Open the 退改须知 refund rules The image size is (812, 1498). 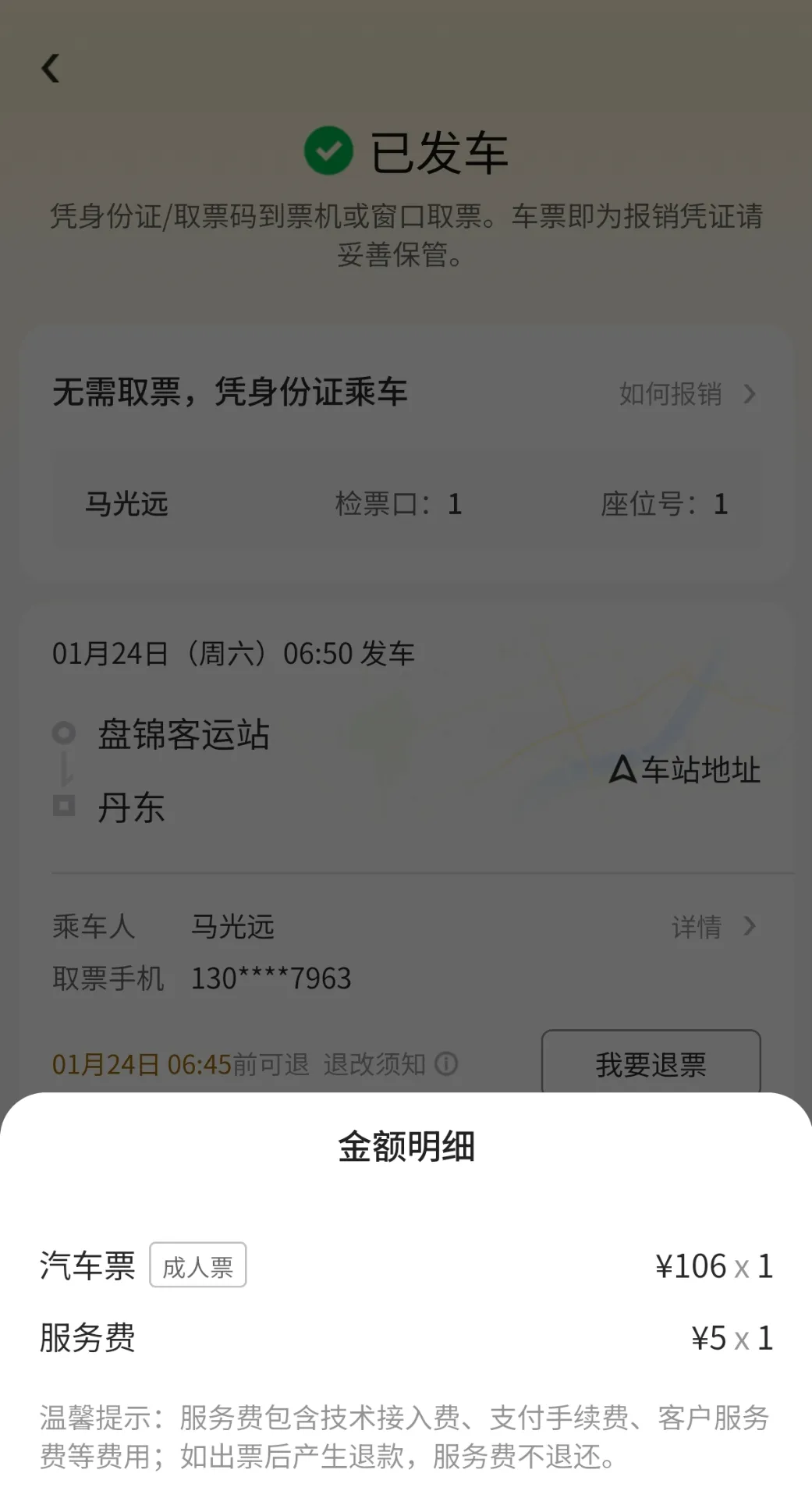pos(374,1063)
